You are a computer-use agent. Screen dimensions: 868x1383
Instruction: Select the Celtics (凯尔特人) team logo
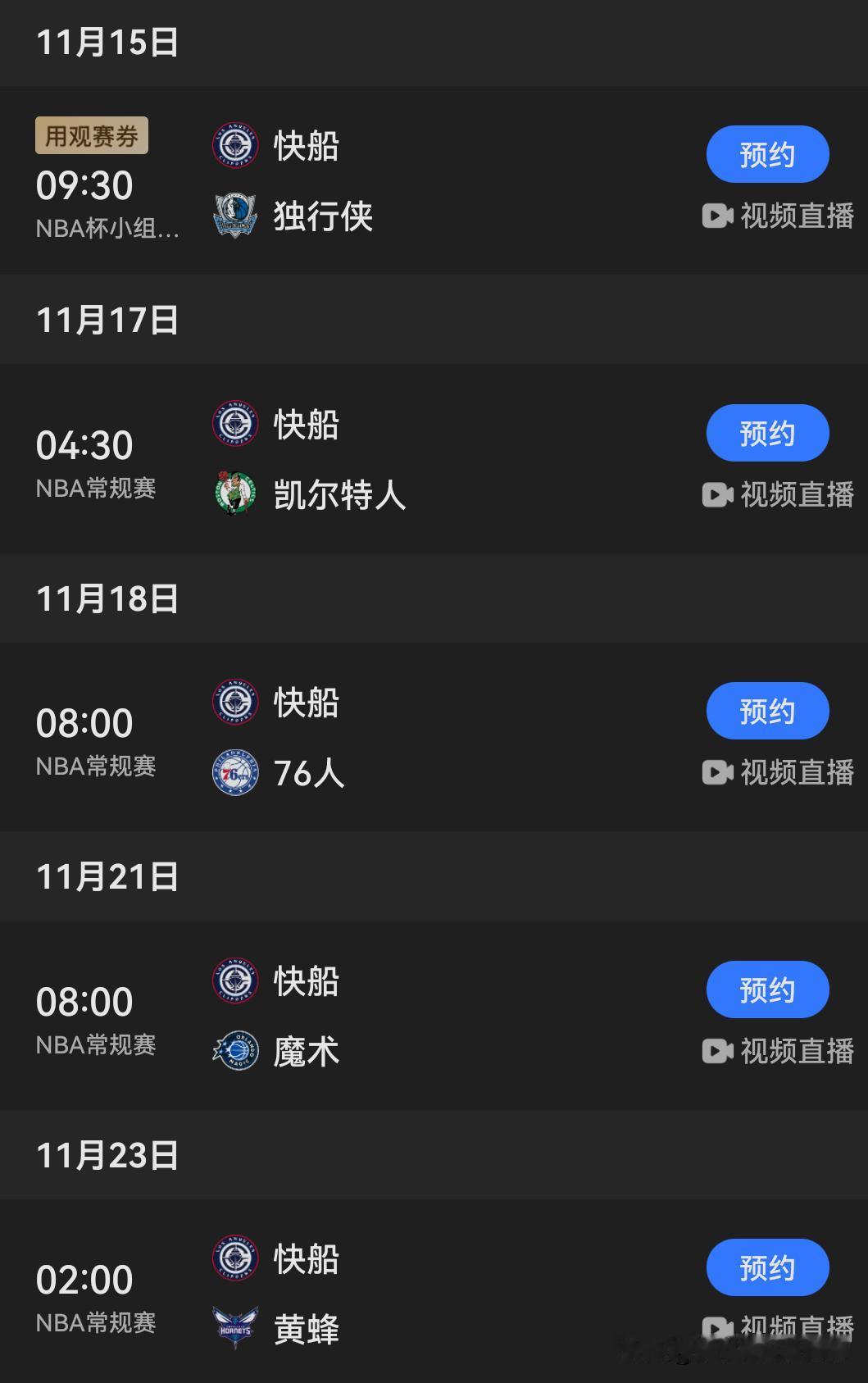point(235,495)
